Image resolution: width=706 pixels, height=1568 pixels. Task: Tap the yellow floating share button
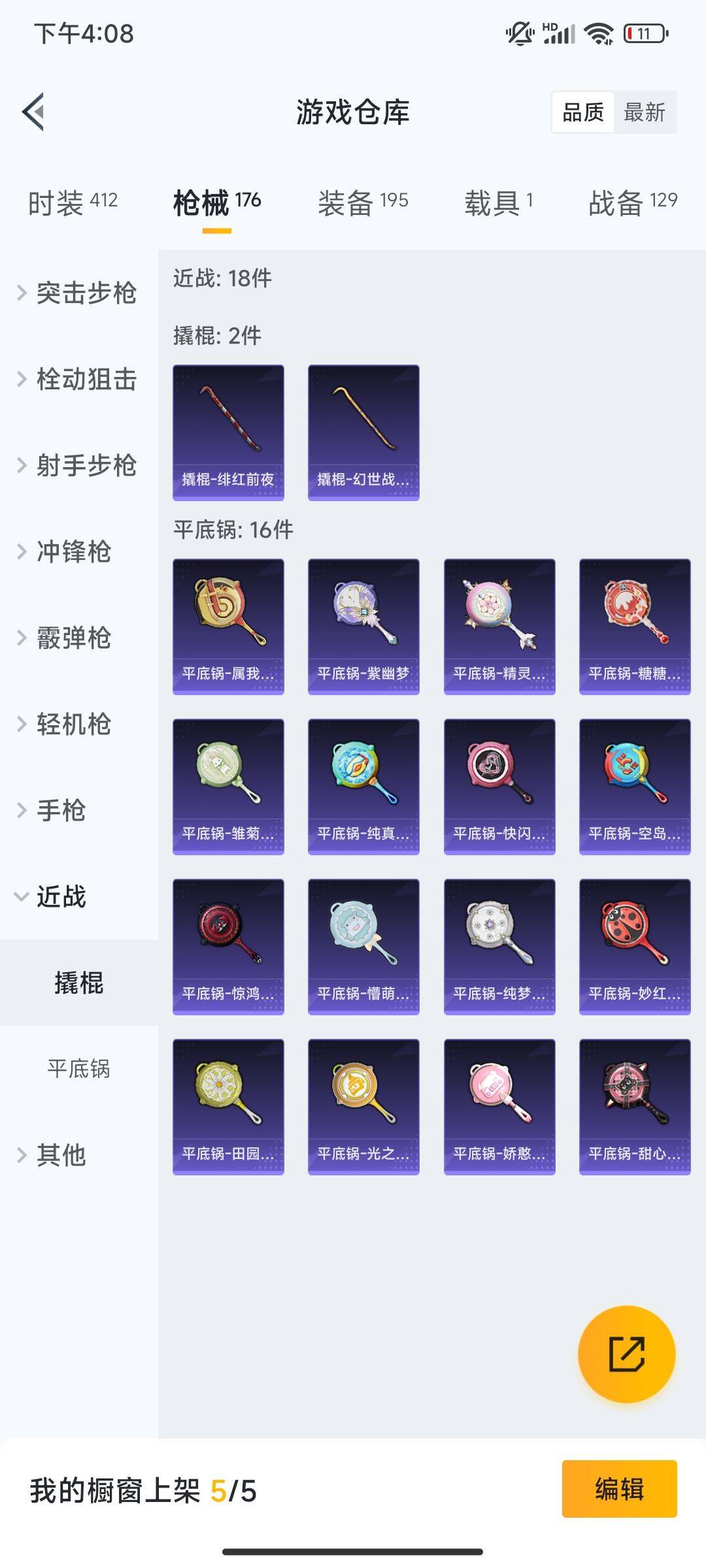click(626, 1354)
